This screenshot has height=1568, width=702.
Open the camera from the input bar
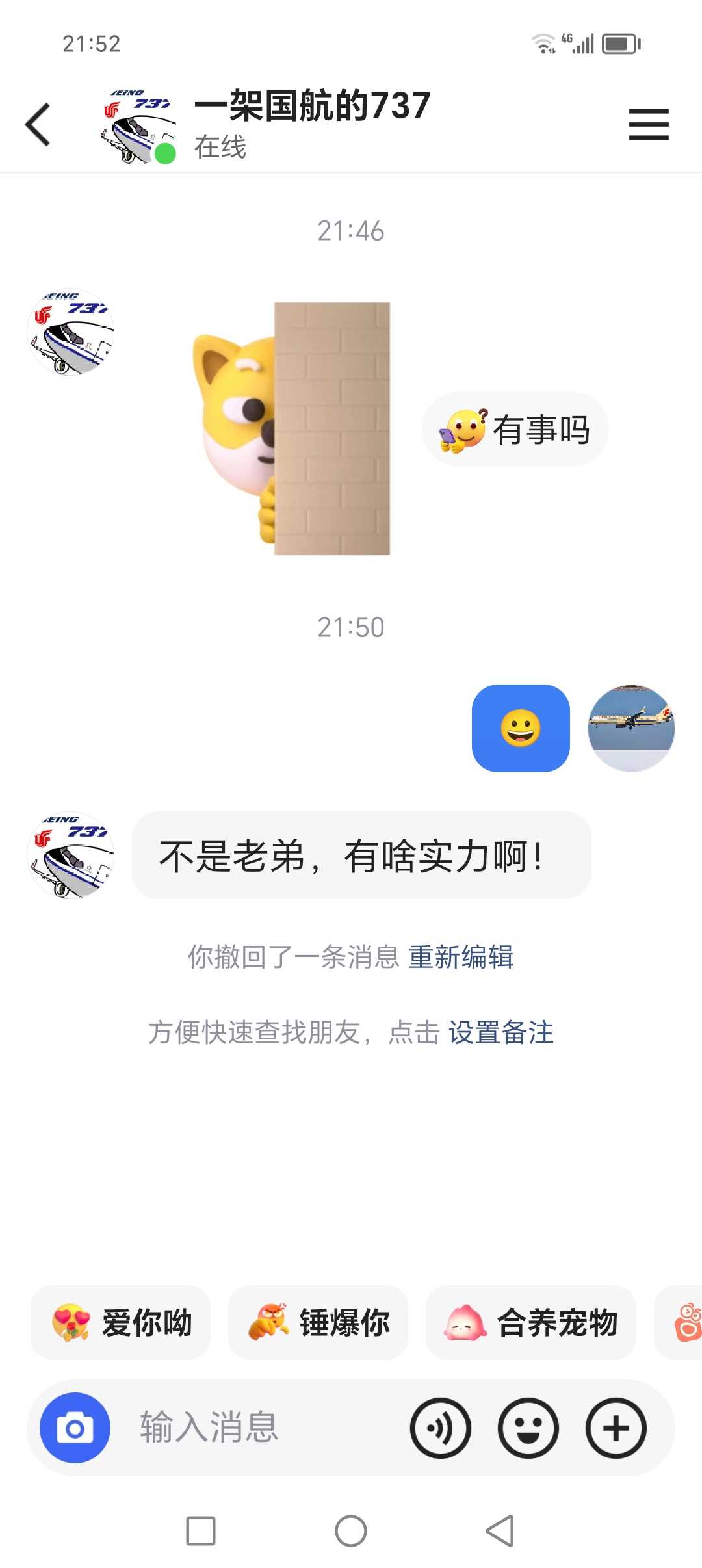[x=75, y=1428]
